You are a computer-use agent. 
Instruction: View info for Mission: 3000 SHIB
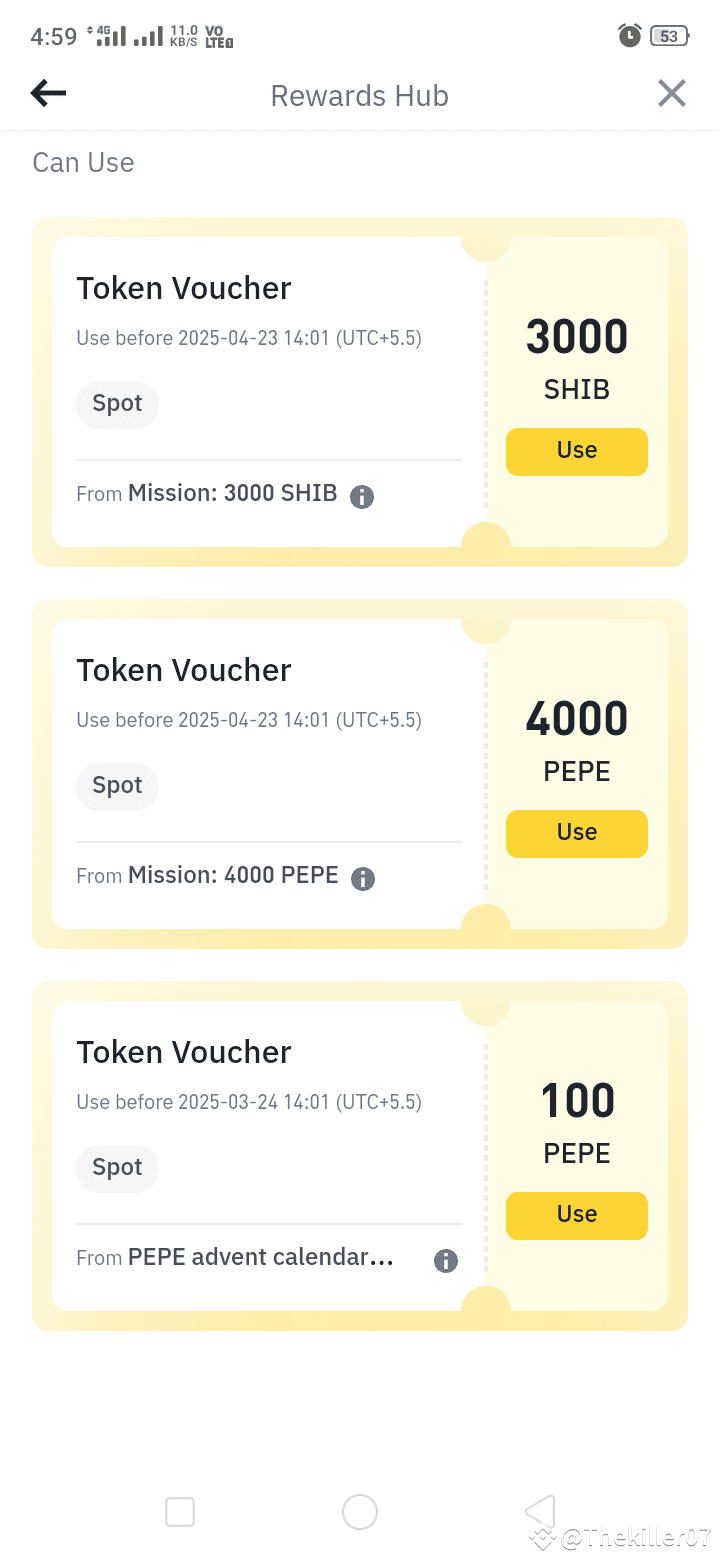coord(362,496)
